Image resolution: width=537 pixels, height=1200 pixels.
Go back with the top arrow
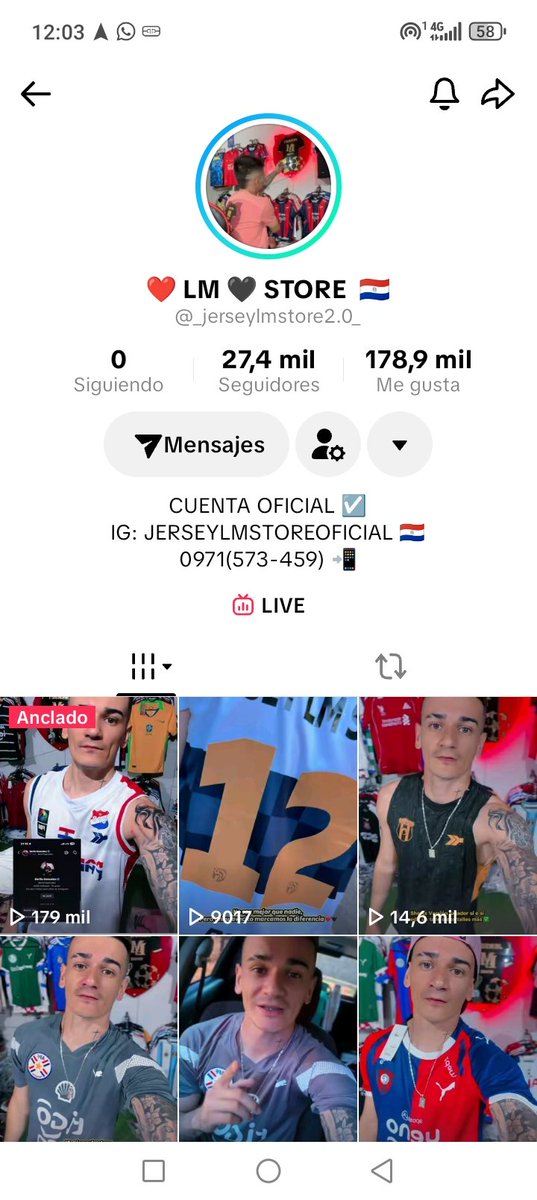click(x=35, y=94)
